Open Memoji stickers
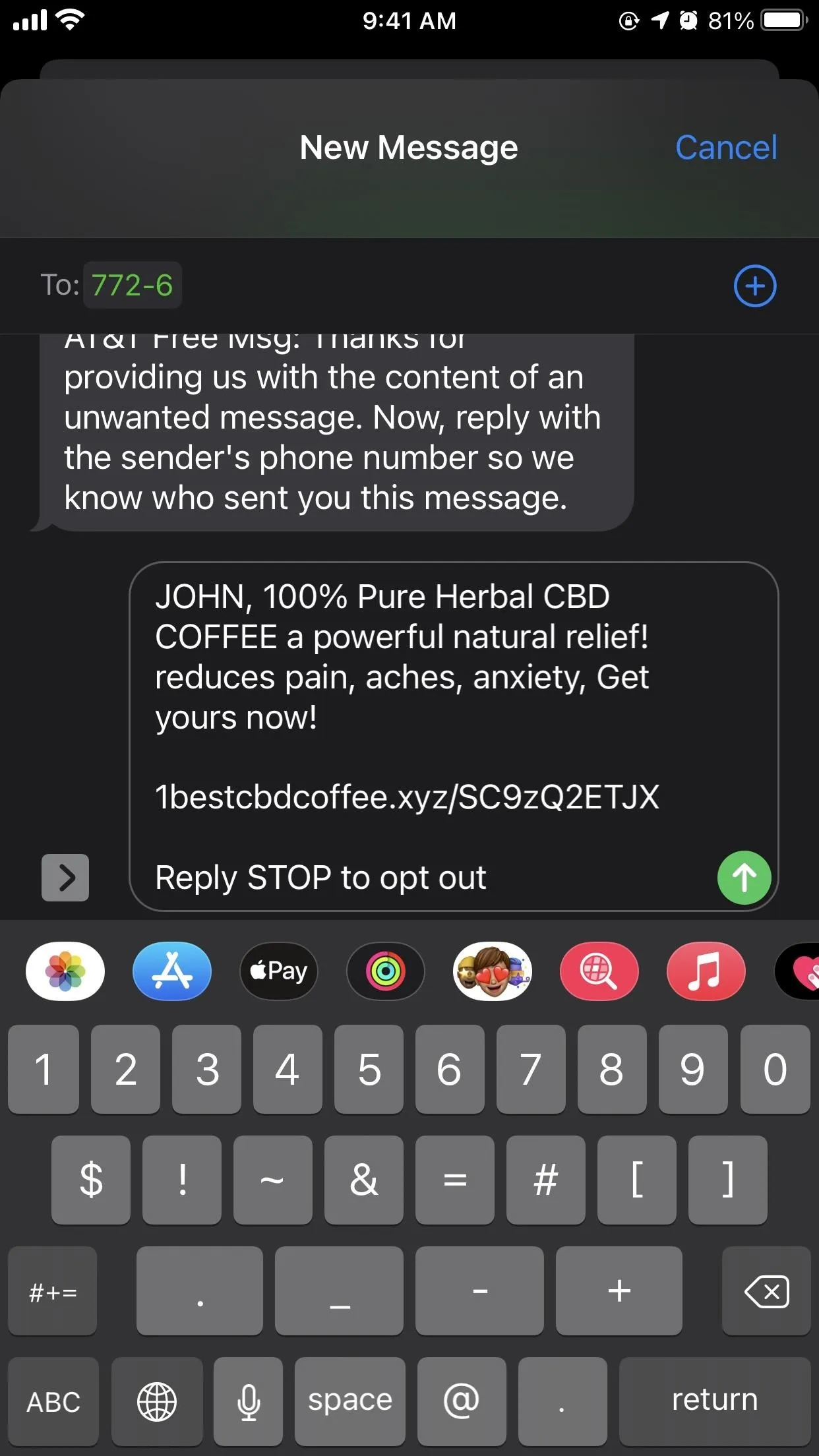 point(493,971)
